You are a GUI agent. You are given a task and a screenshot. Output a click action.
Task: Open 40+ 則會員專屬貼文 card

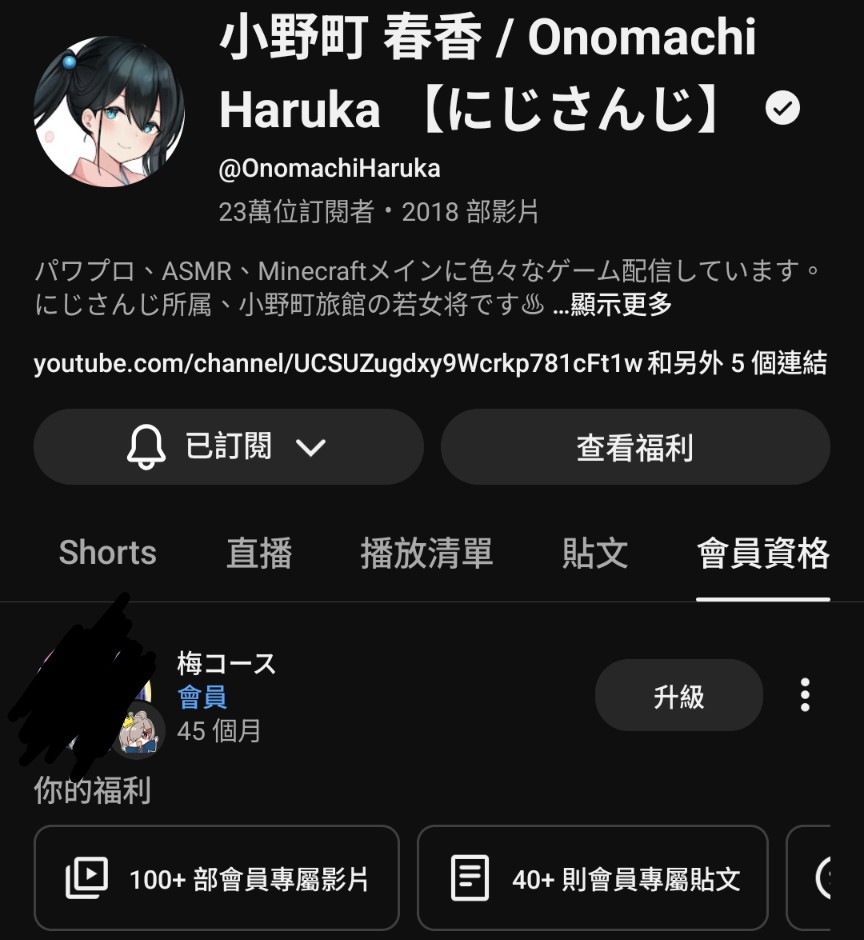click(x=593, y=878)
